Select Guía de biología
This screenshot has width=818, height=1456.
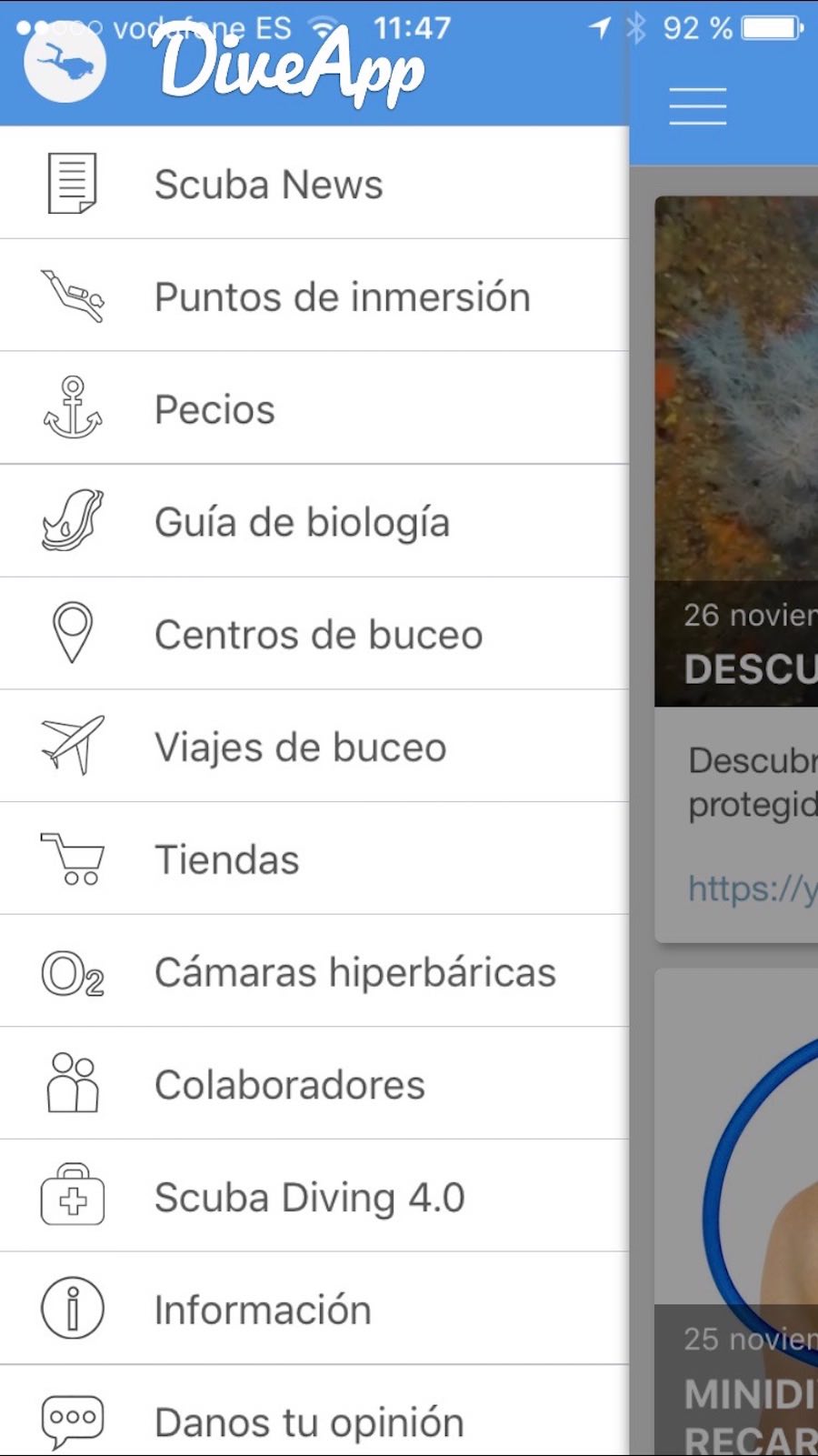coord(314,521)
